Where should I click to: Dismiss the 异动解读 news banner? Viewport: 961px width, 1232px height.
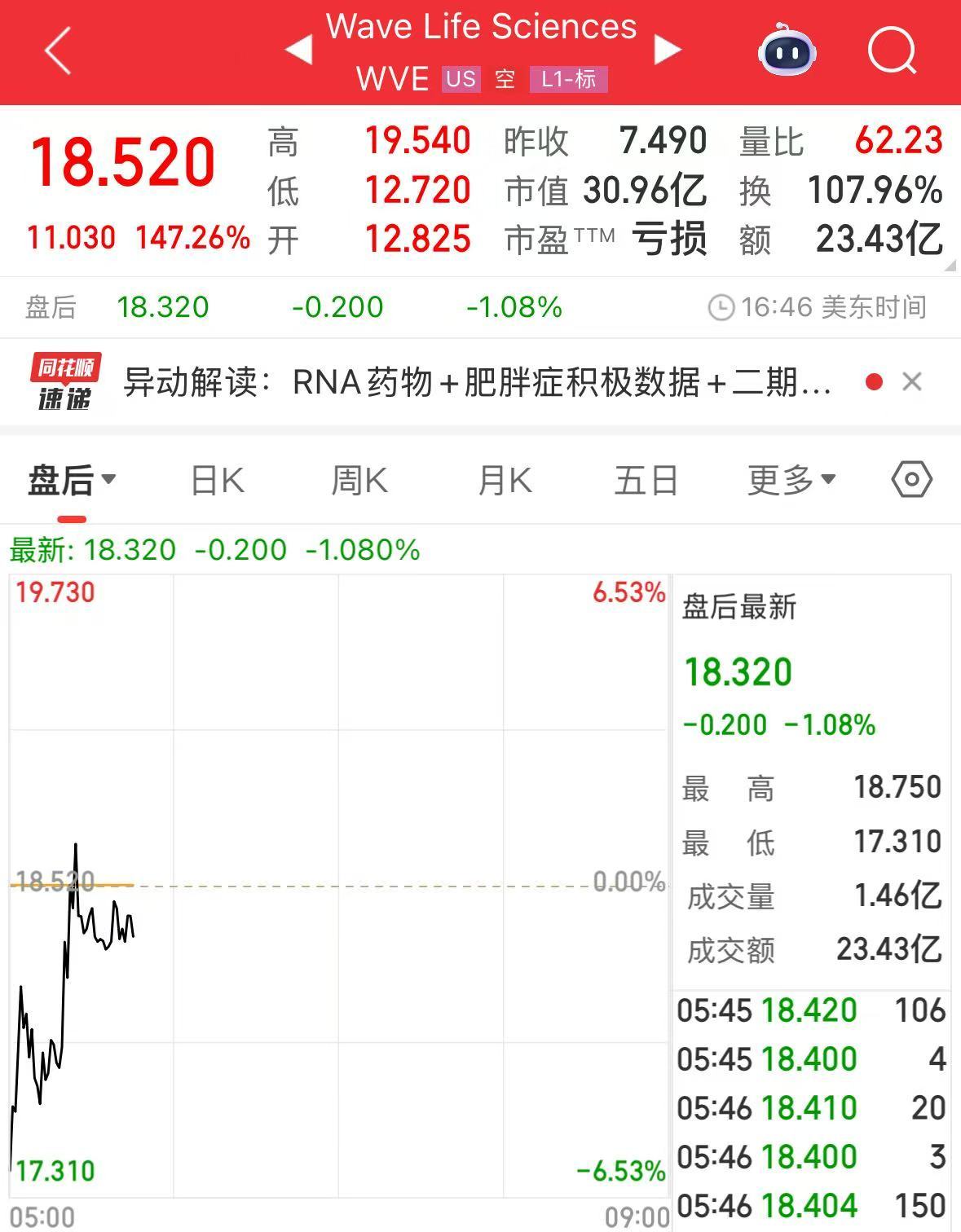point(912,381)
